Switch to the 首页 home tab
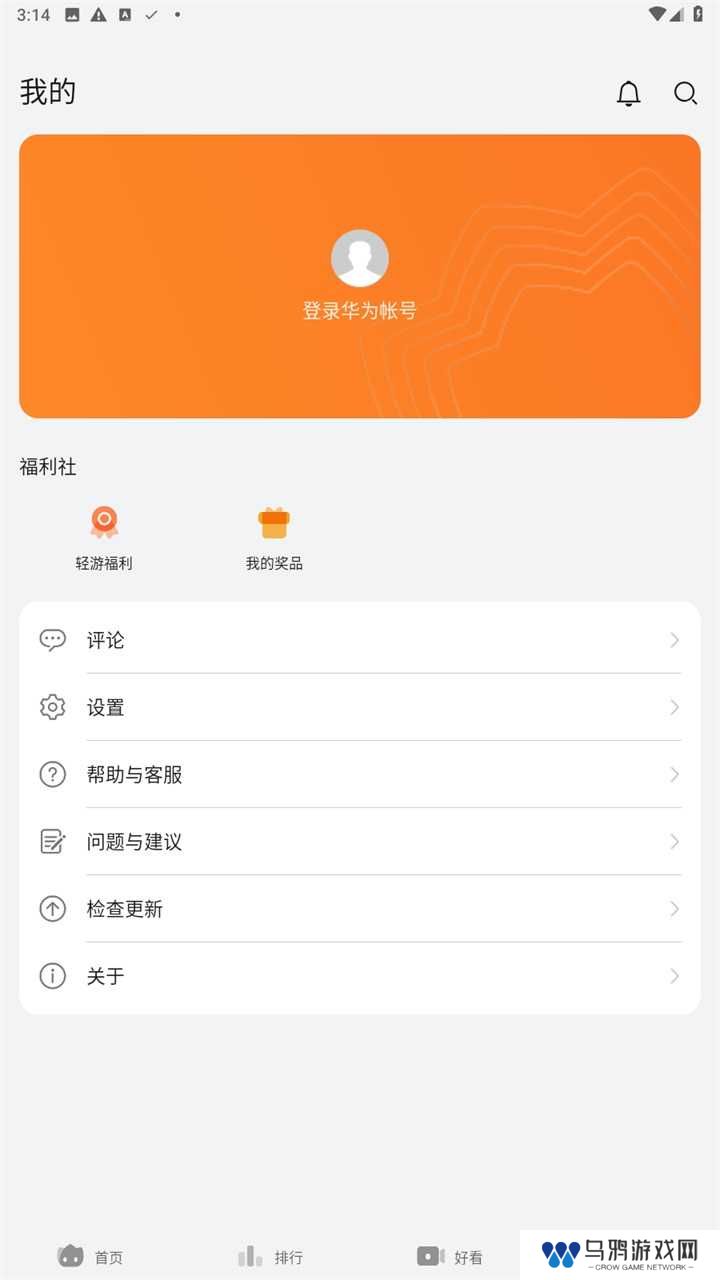The height and width of the screenshot is (1280, 720). coord(90,1257)
